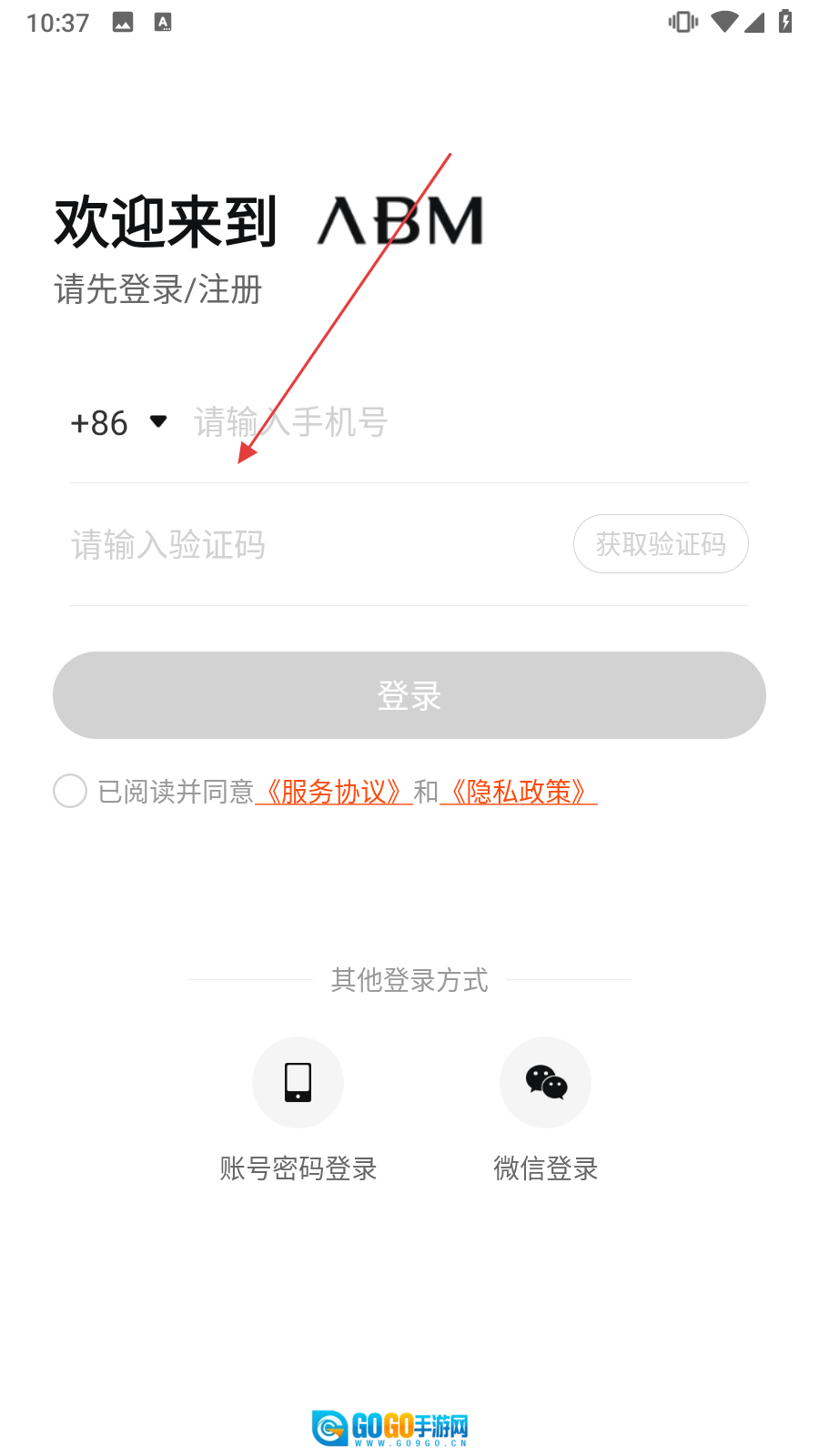Tap 获取验证码 to get a code
The width and height of the screenshot is (819, 1456).
coord(661,544)
